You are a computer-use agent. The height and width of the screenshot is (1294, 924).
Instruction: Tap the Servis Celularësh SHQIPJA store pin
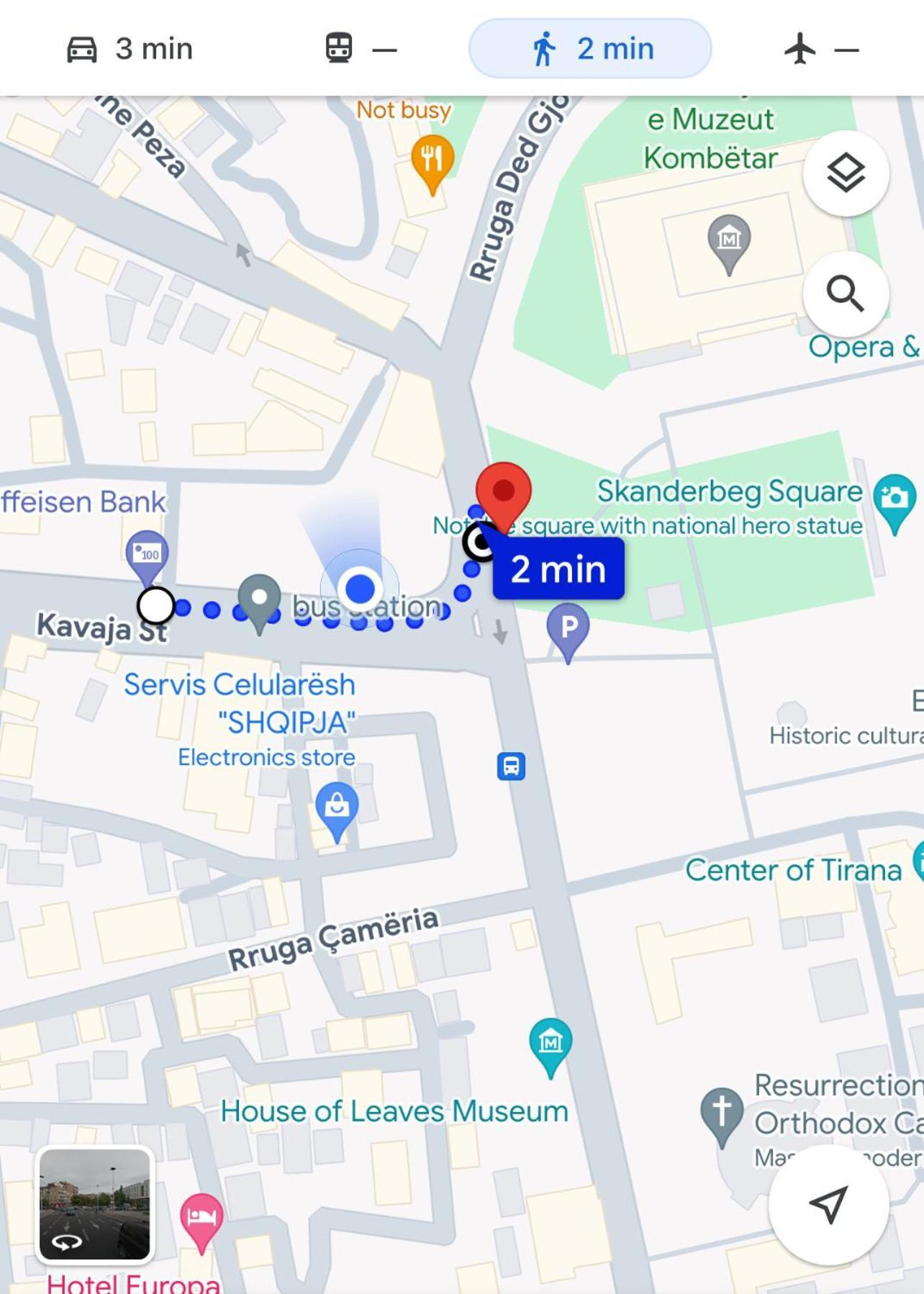[337, 807]
